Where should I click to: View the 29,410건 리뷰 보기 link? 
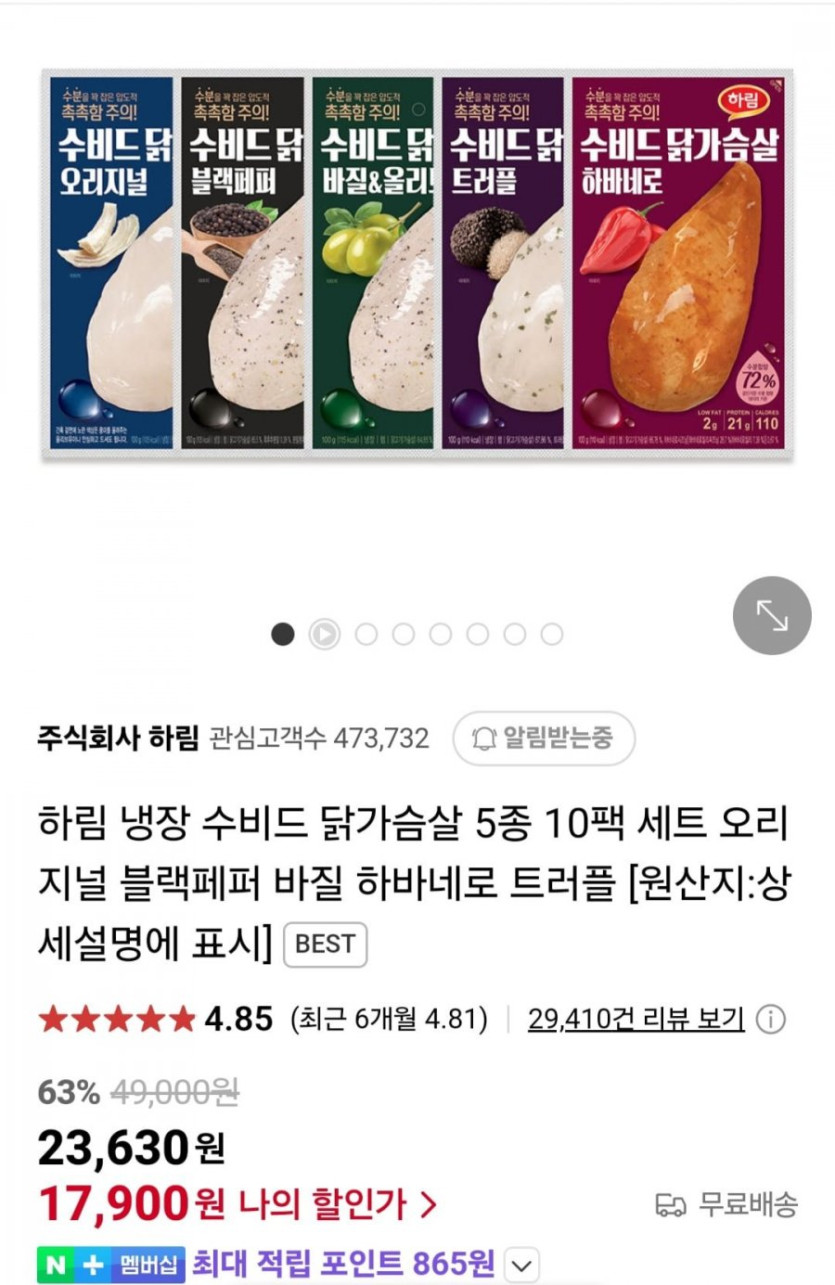click(x=635, y=1019)
